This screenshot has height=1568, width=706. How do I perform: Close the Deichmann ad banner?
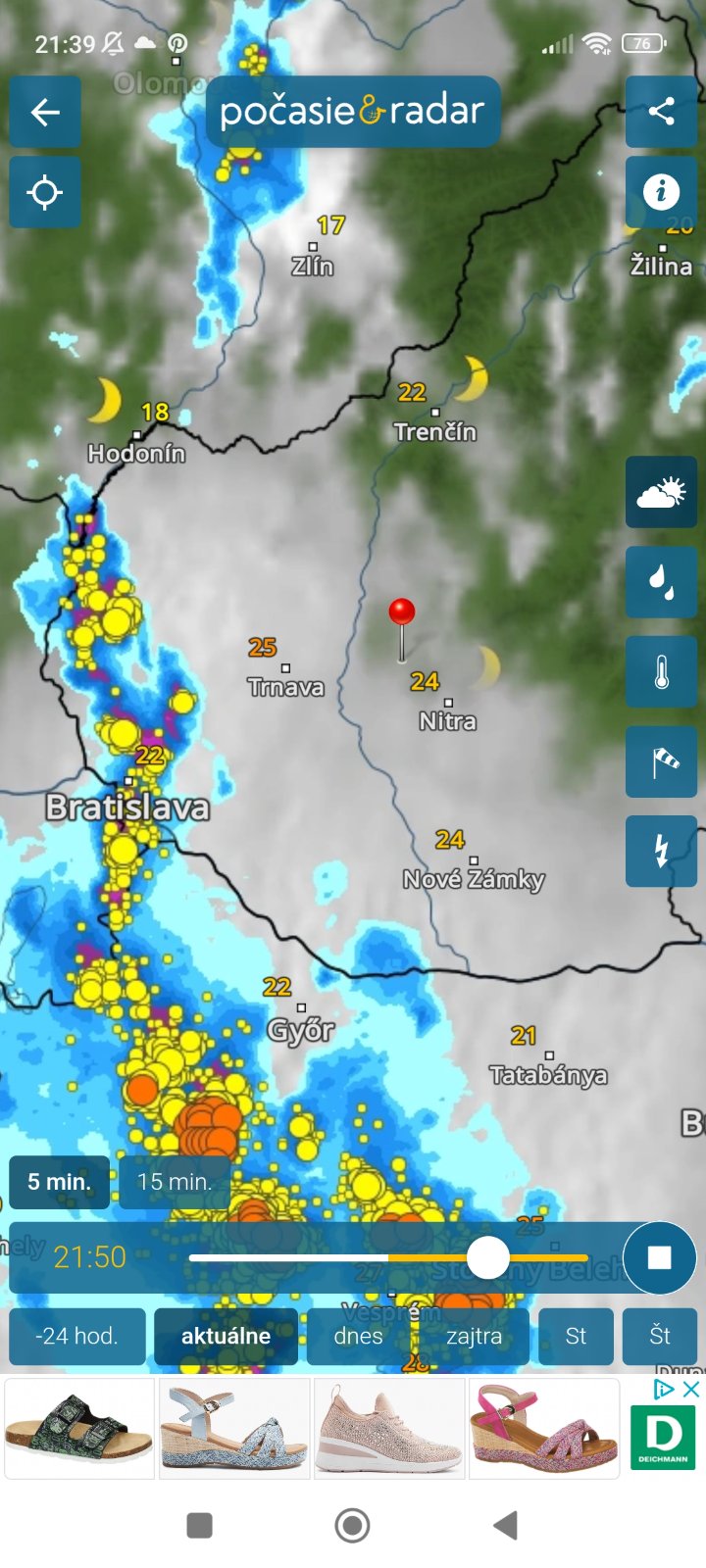pyautogui.click(x=690, y=1389)
